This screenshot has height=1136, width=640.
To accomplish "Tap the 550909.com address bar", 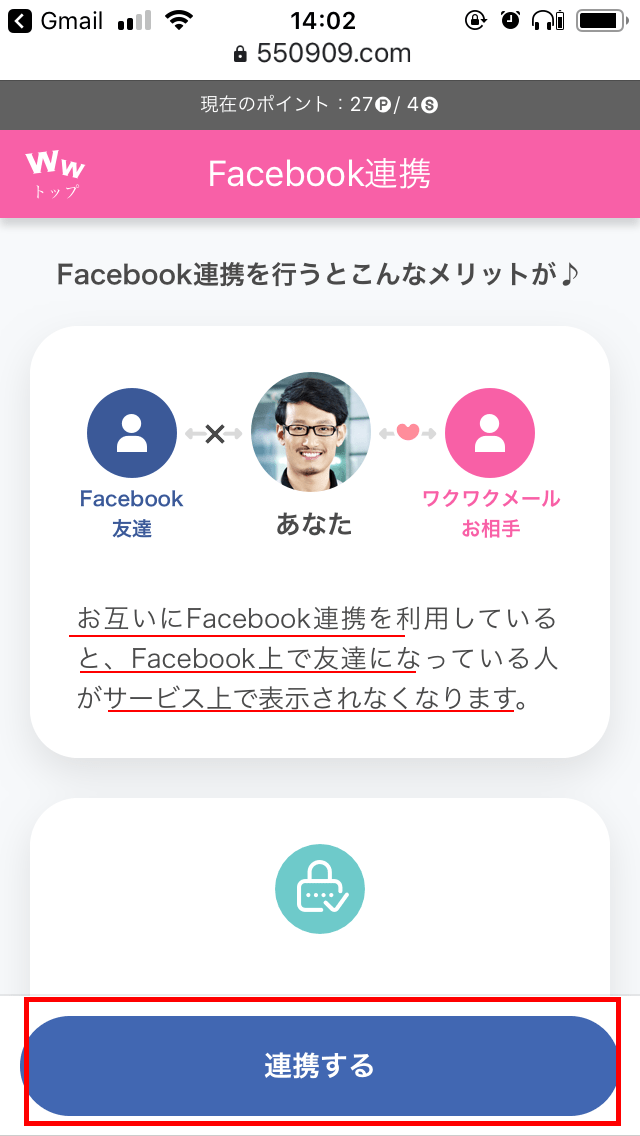I will coord(320,53).
